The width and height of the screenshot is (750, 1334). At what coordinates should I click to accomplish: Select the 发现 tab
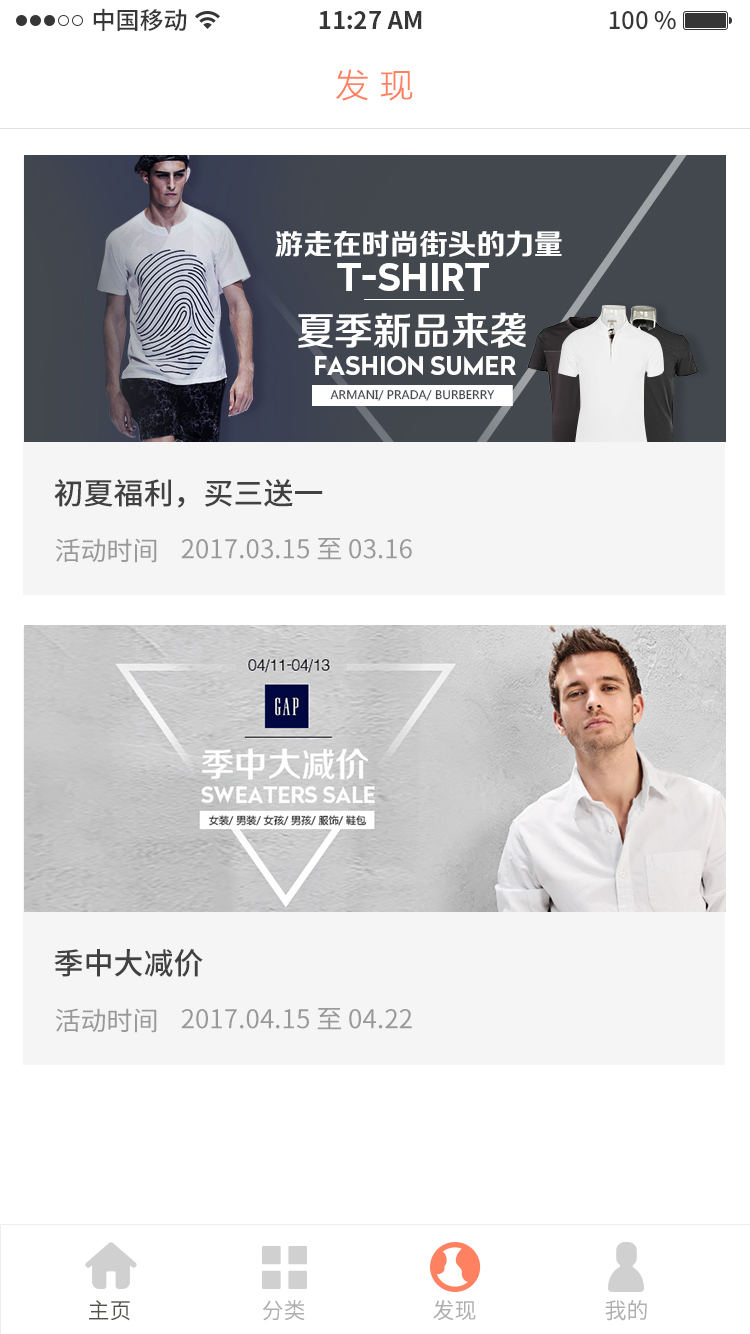(x=455, y=1282)
